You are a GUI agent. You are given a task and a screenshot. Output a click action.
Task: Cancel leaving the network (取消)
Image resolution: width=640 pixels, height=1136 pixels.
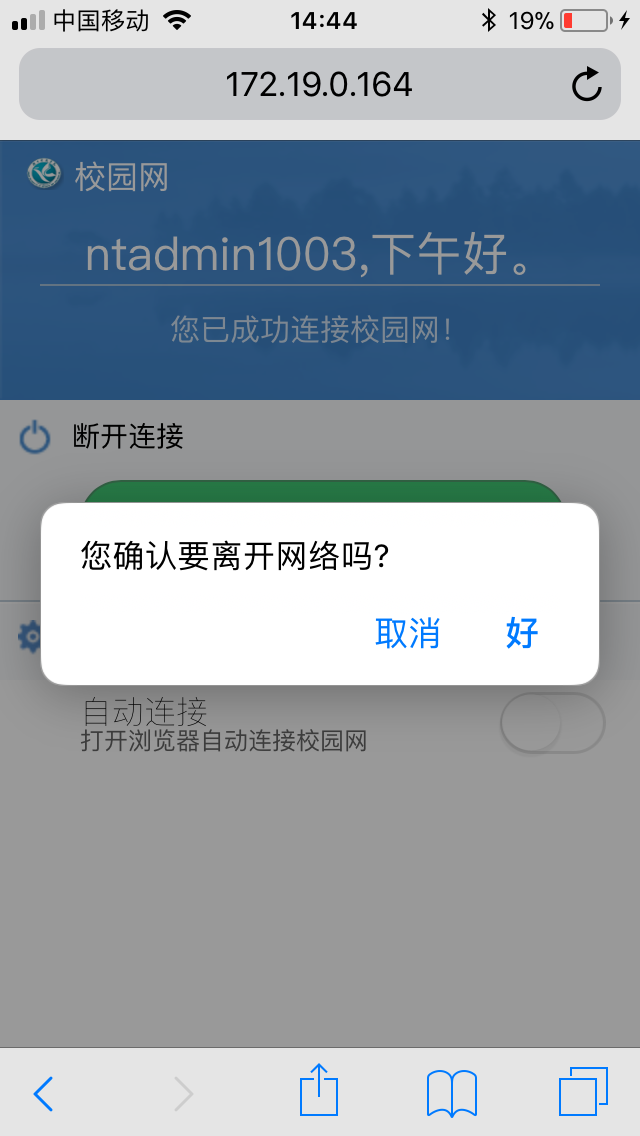pyautogui.click(x=407, y=633)
